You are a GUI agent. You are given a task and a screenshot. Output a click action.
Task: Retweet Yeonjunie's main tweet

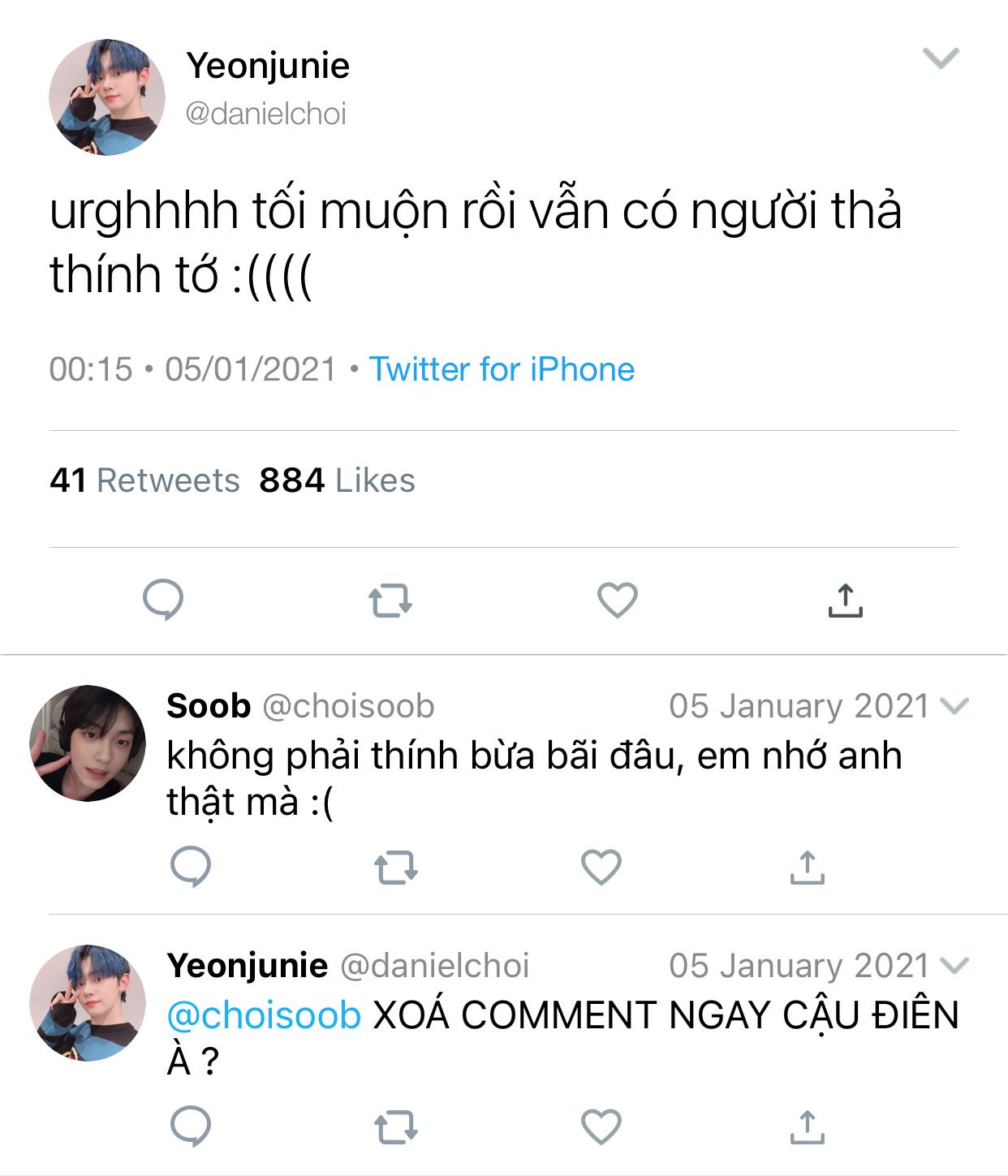click(x=390, y=601)
